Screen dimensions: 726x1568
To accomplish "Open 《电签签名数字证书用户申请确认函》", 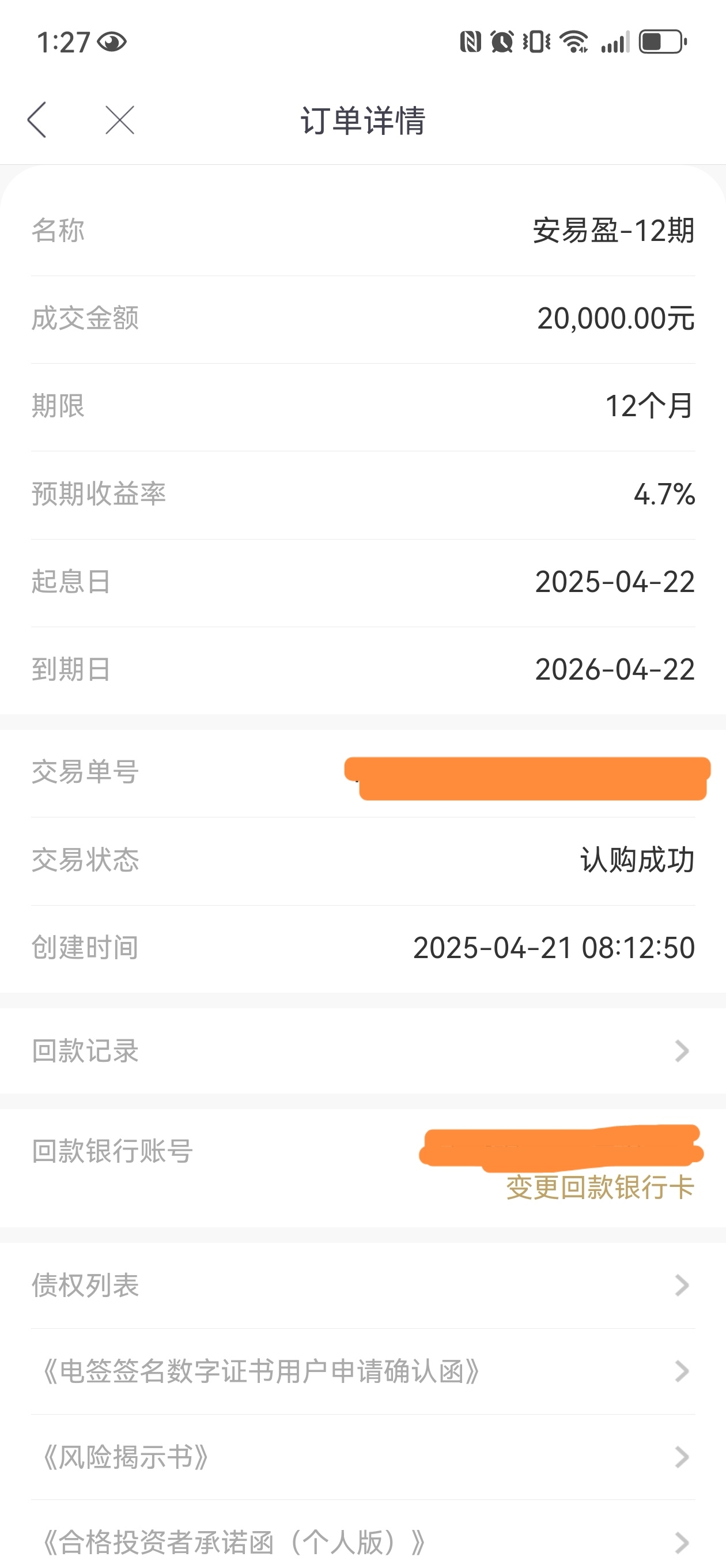I will pos(362,1371).
